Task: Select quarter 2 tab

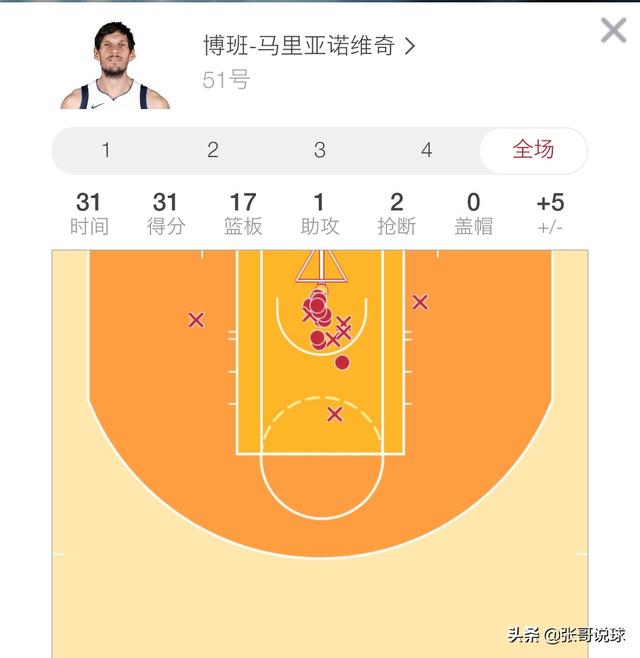Action: click(213, 151)
